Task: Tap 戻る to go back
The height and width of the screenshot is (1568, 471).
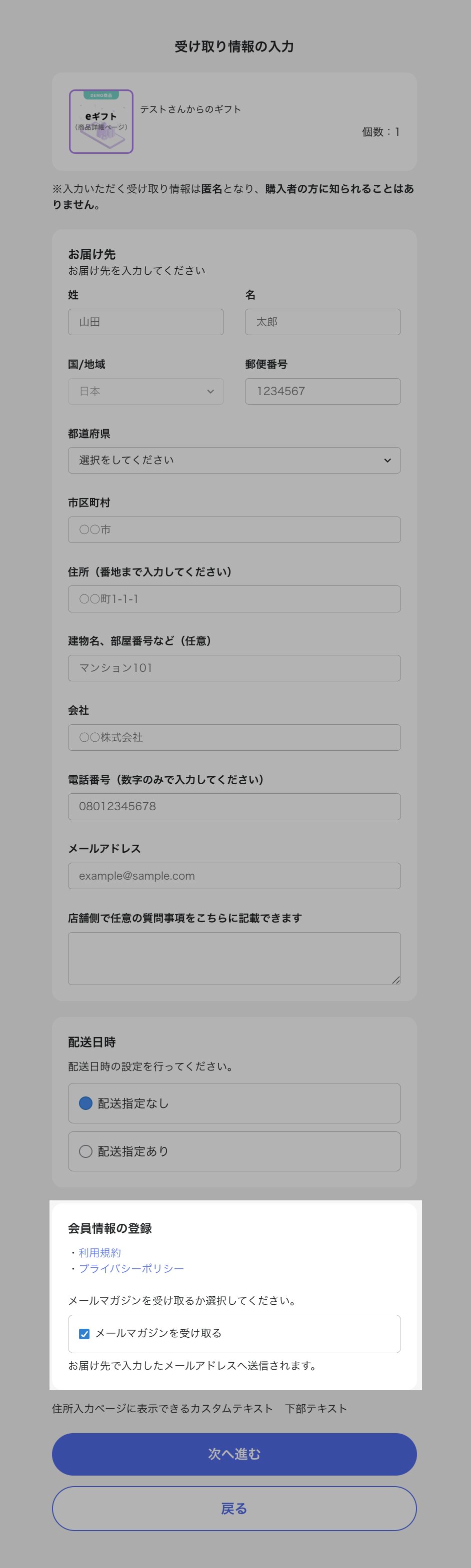Action: [234, 1509]
